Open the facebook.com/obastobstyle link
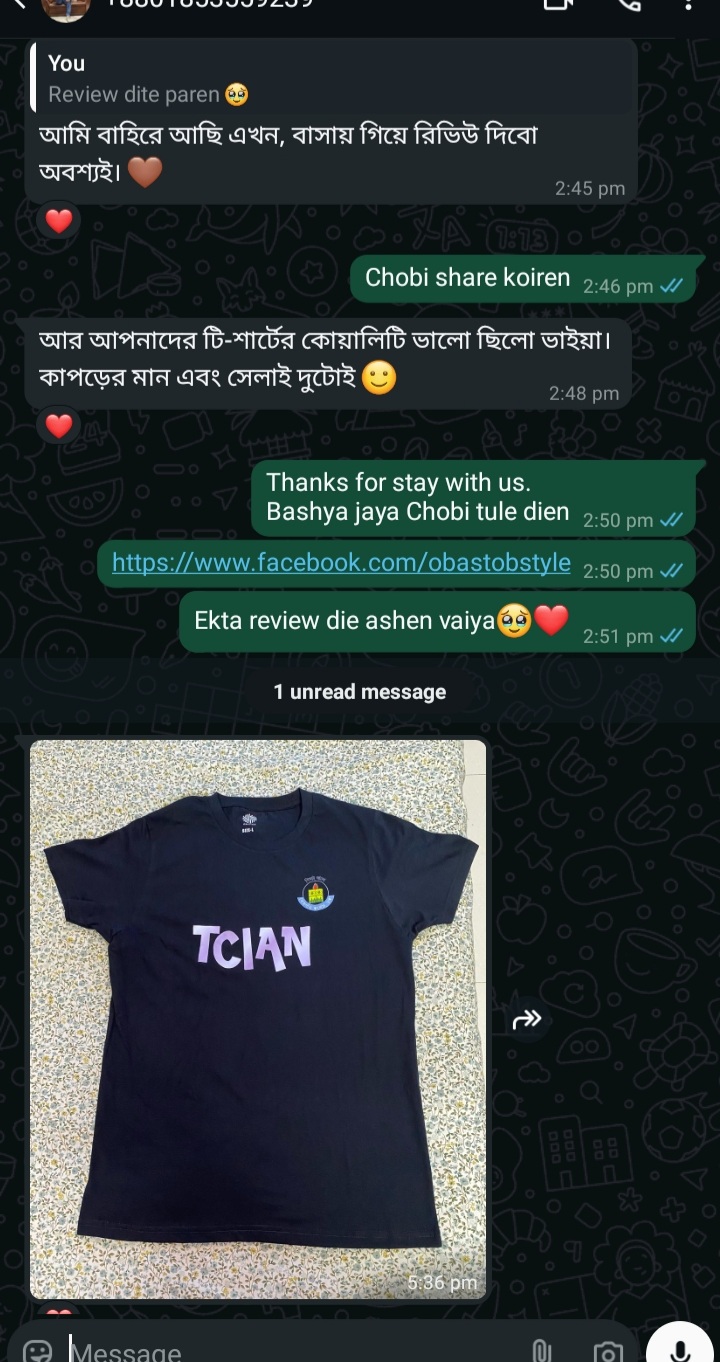This screenshot has height=1362, width=720. pos(341,563)
